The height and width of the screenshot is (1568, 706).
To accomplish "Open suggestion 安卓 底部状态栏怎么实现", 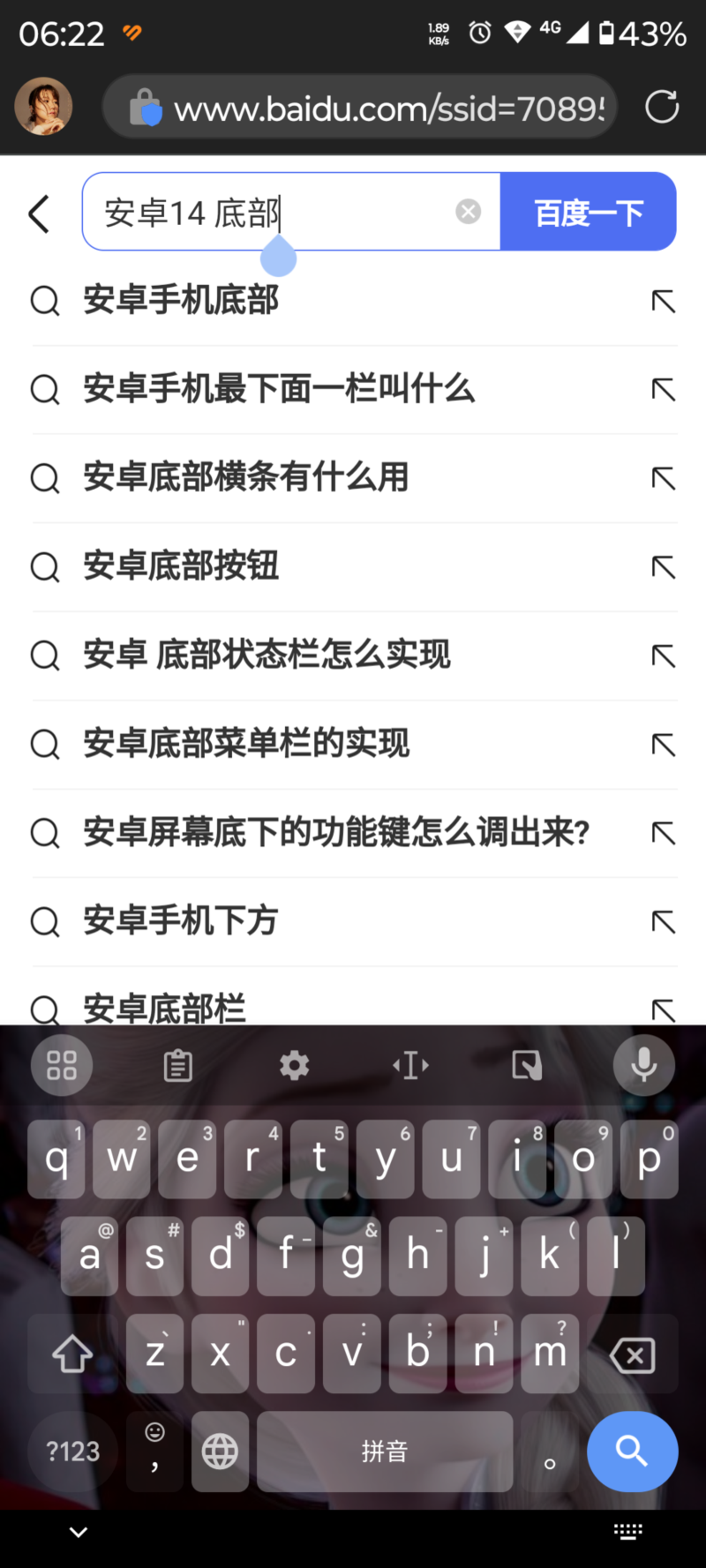I will (x=267, y=655).
